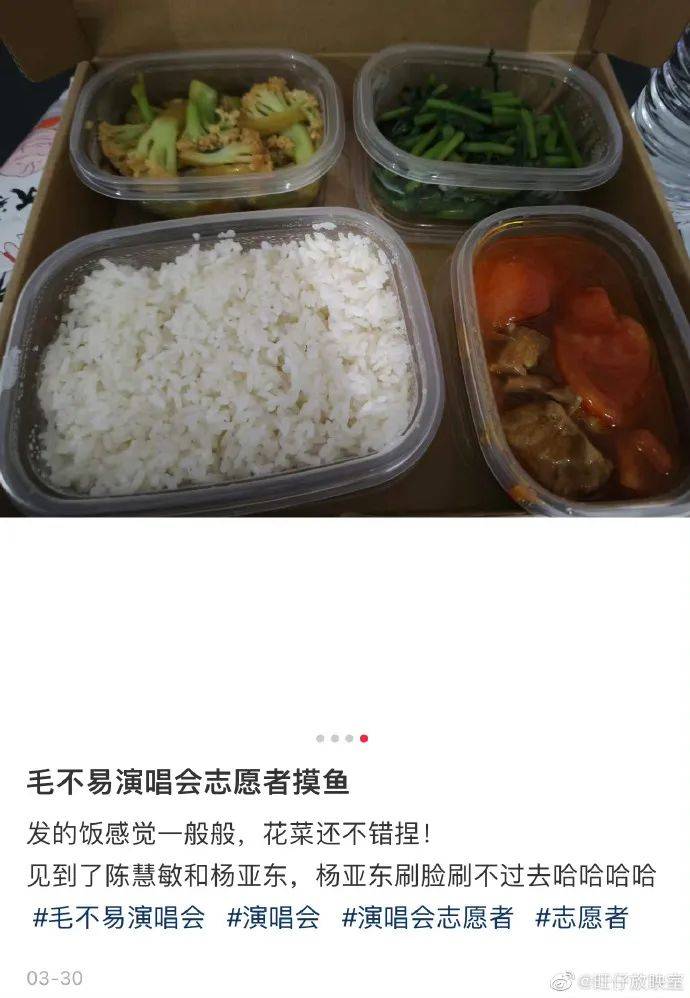Open the #毛不易演唱会 hashtag
690x998 pixels.
119,917
